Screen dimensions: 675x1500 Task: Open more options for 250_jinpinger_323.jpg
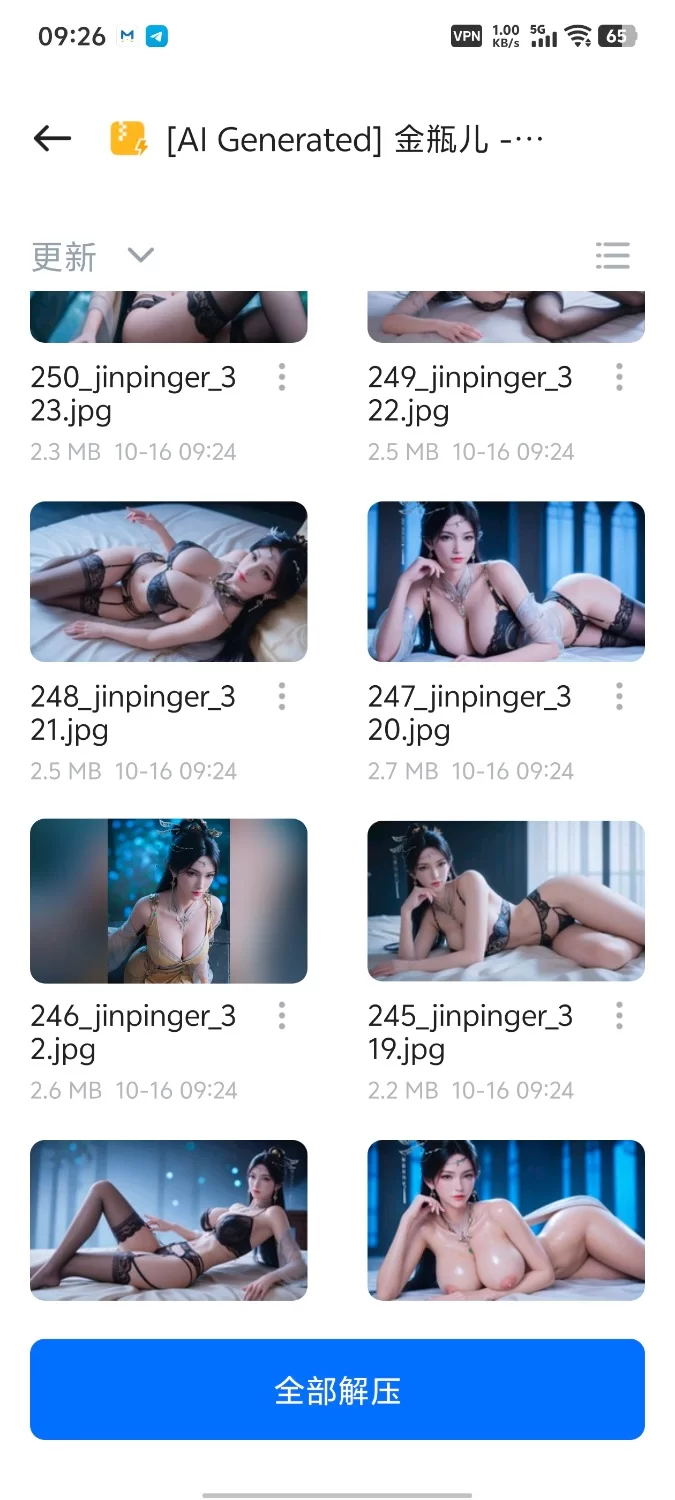pos(282,377)
